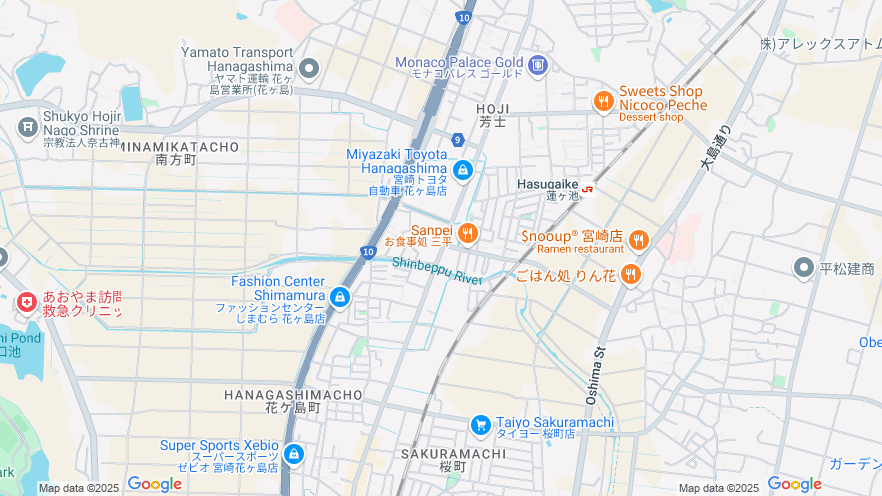Open the Monaco Palace Gold hotel marker
Screen dimensions: 882x496
tap(538, 65)
